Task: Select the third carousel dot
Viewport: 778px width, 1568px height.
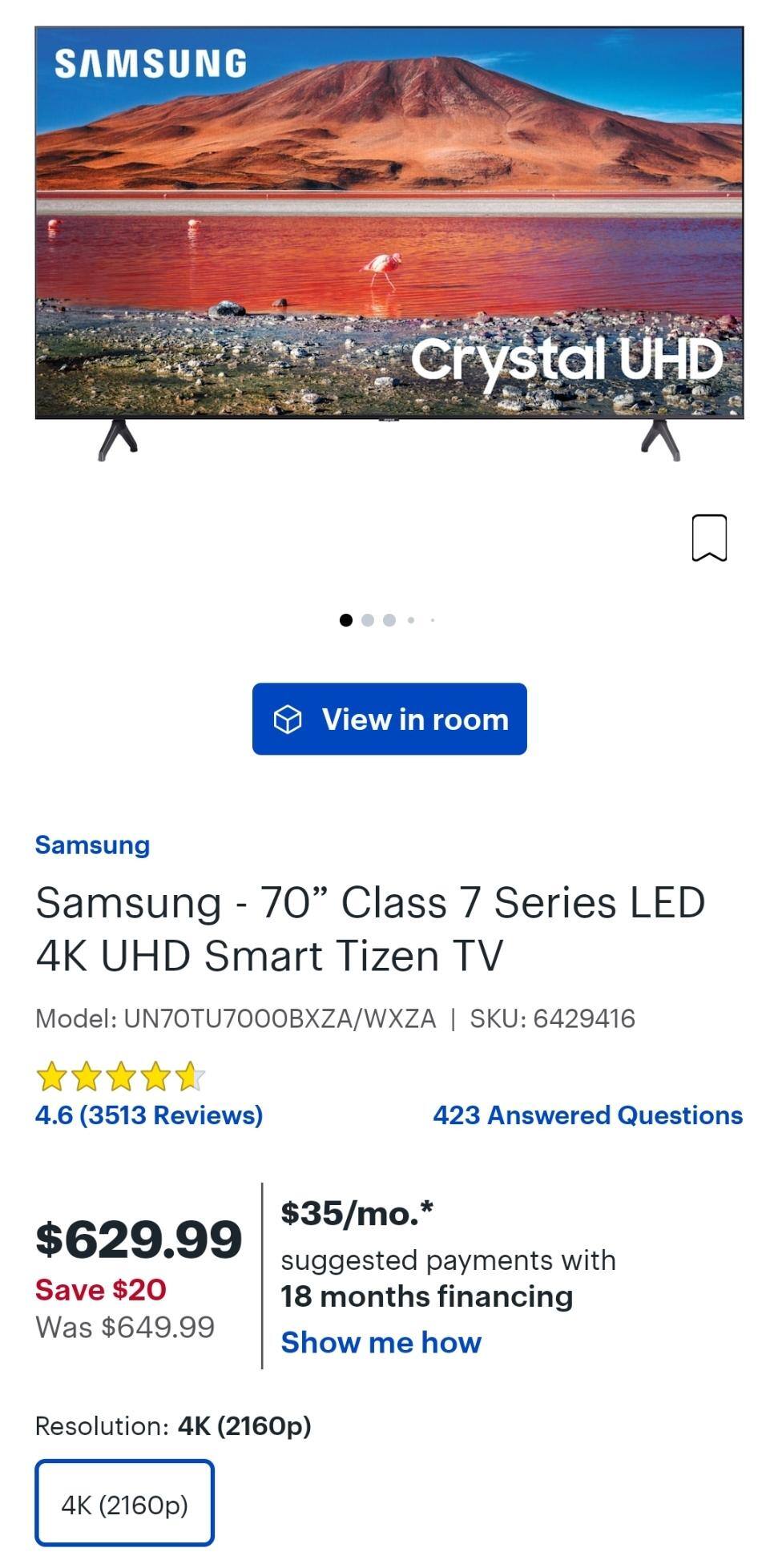Action: [x=390, y=620]
